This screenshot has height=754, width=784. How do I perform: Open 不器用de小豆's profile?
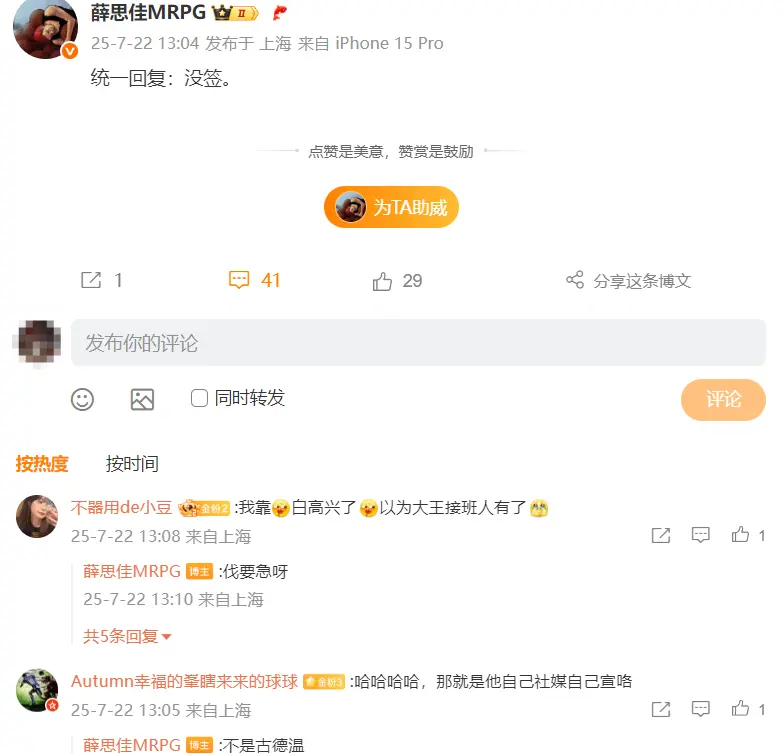(x=121, y=508)
